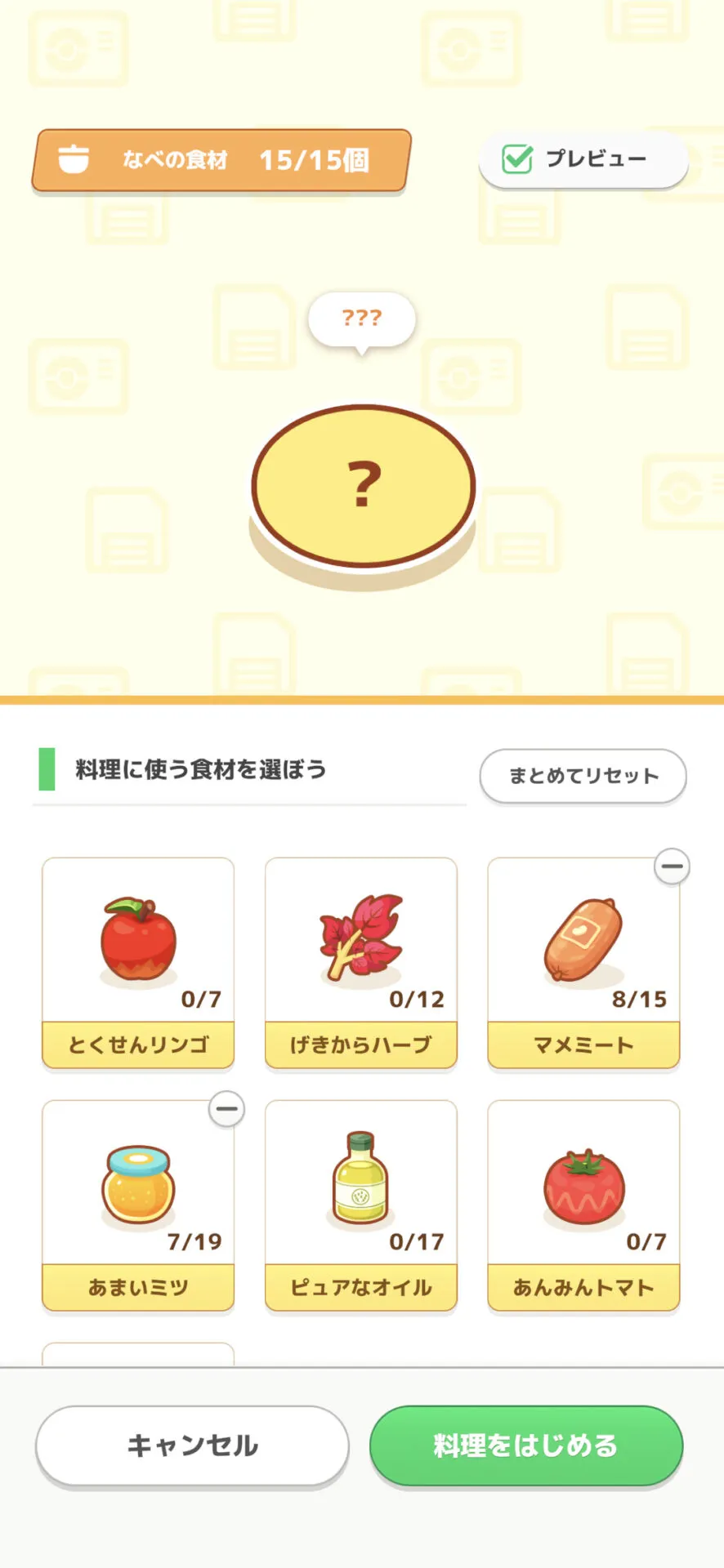724x1568 pixels.
Task: Remove one マメミート with the minus button
Action: click(672, 866)
